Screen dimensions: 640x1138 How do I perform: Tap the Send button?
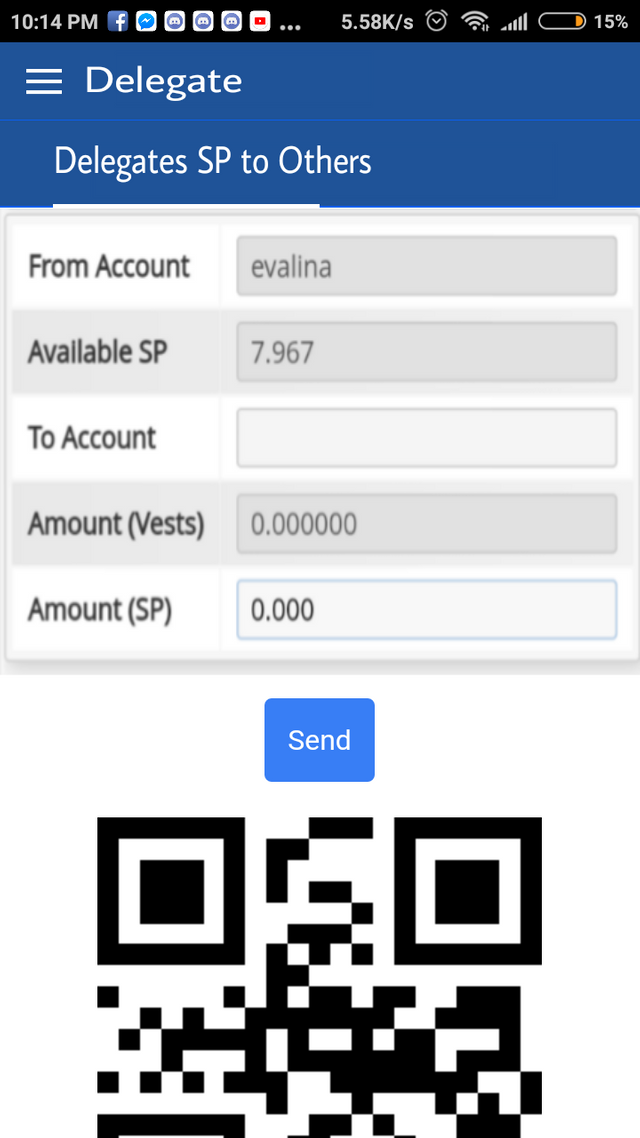(319, 740)
